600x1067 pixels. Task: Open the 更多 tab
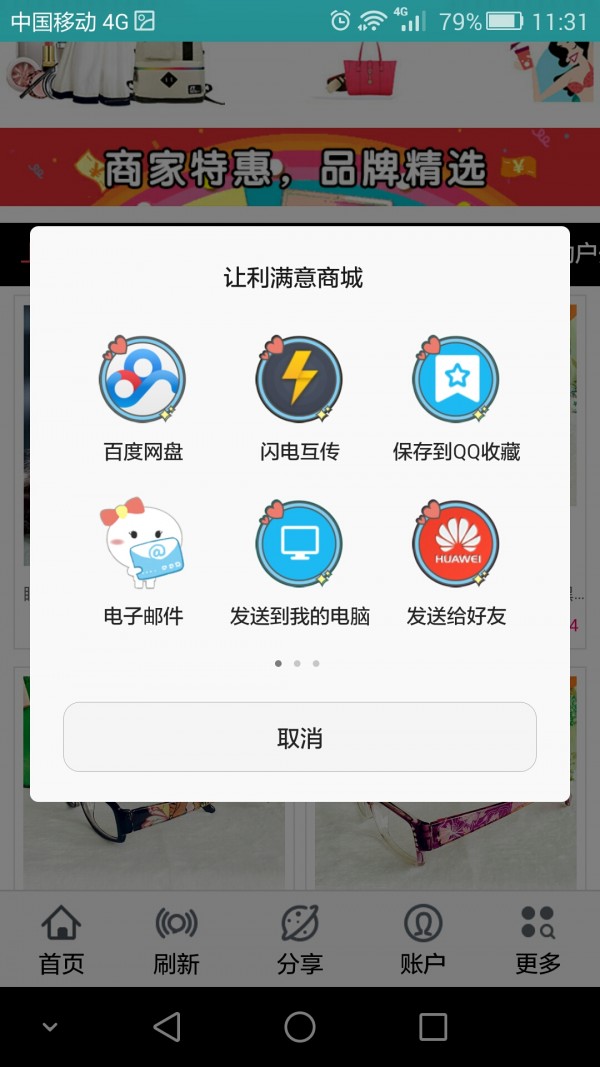pyautogui.click(x=537, y=939)
